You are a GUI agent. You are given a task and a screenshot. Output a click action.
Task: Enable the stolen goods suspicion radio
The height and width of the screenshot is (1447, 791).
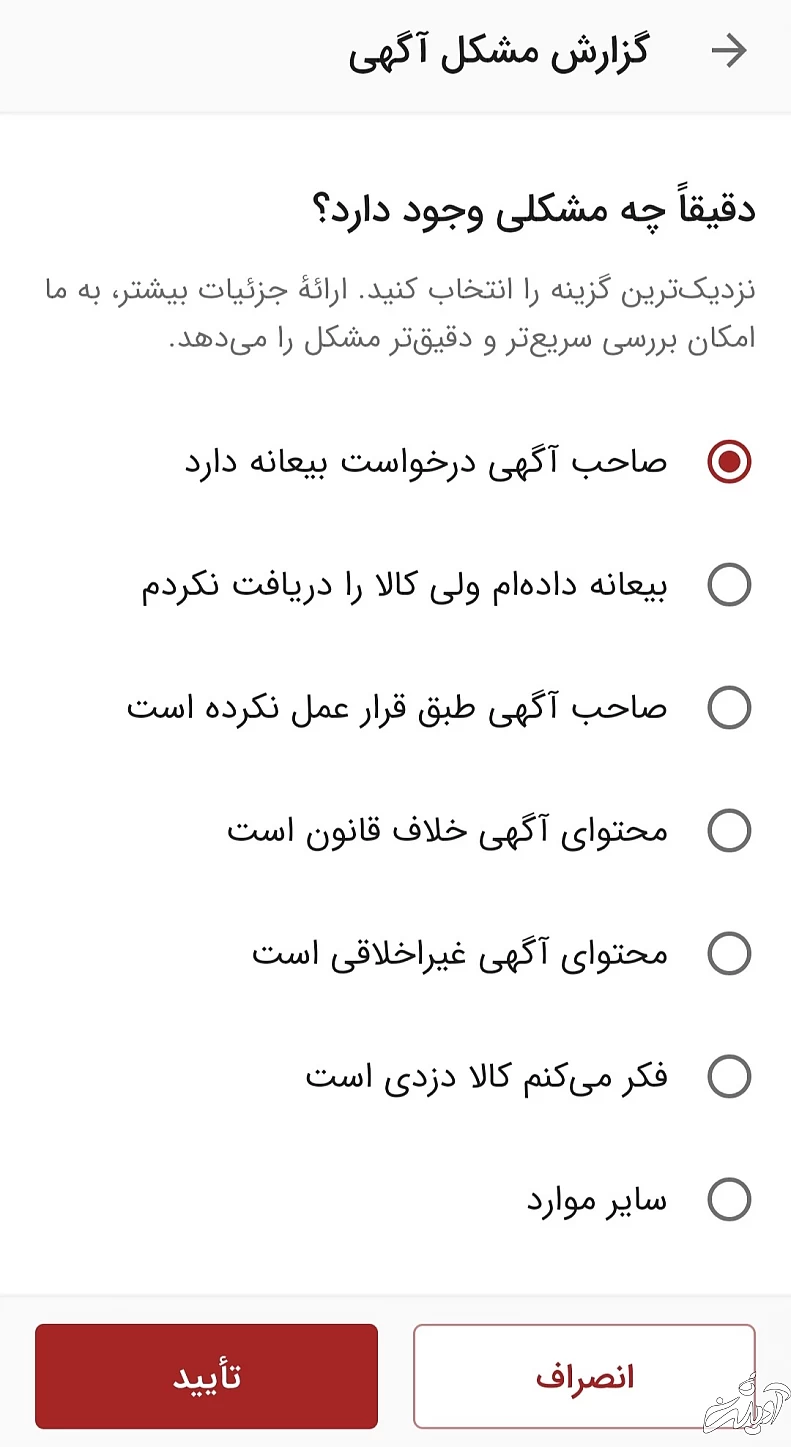[x=731, y=1076]
